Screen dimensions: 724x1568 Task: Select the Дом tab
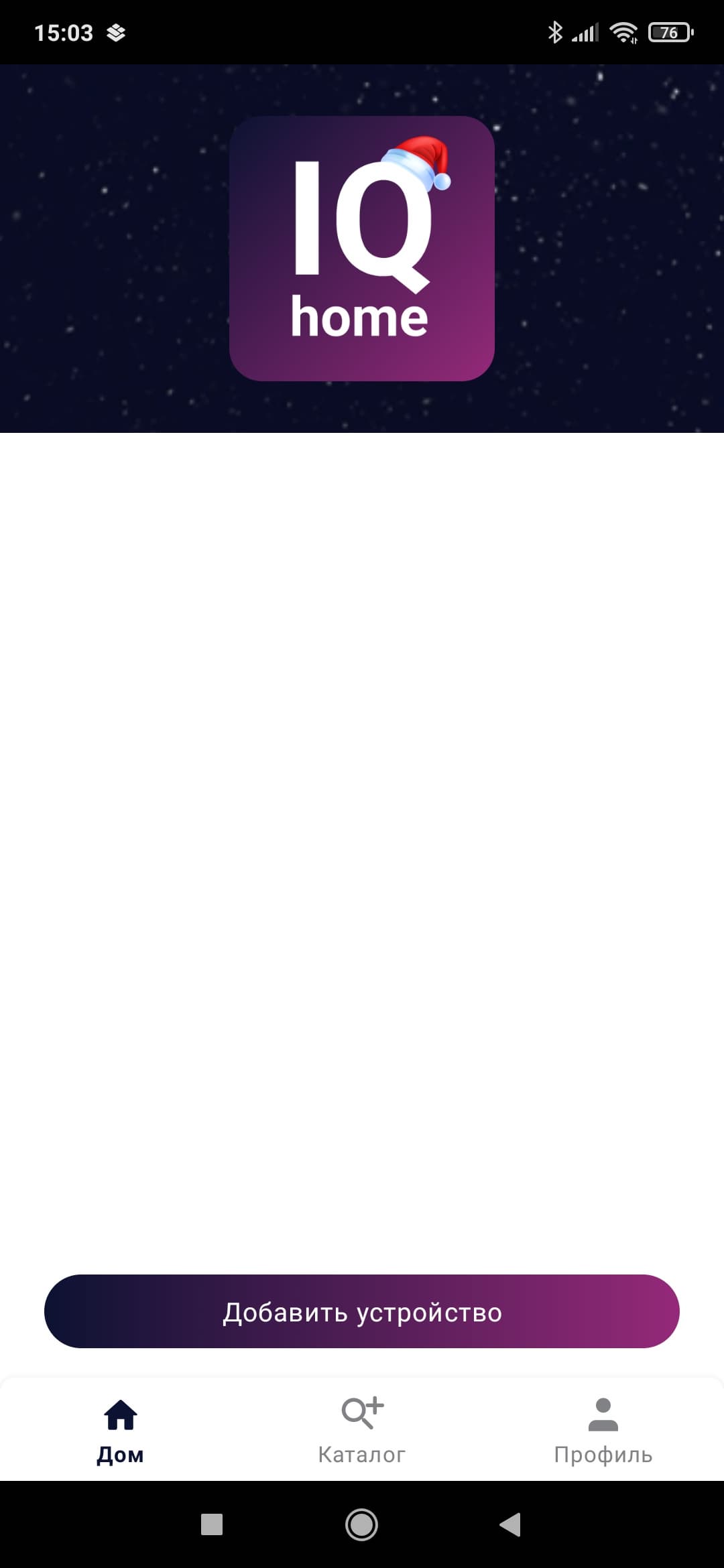coord(121,1430)
